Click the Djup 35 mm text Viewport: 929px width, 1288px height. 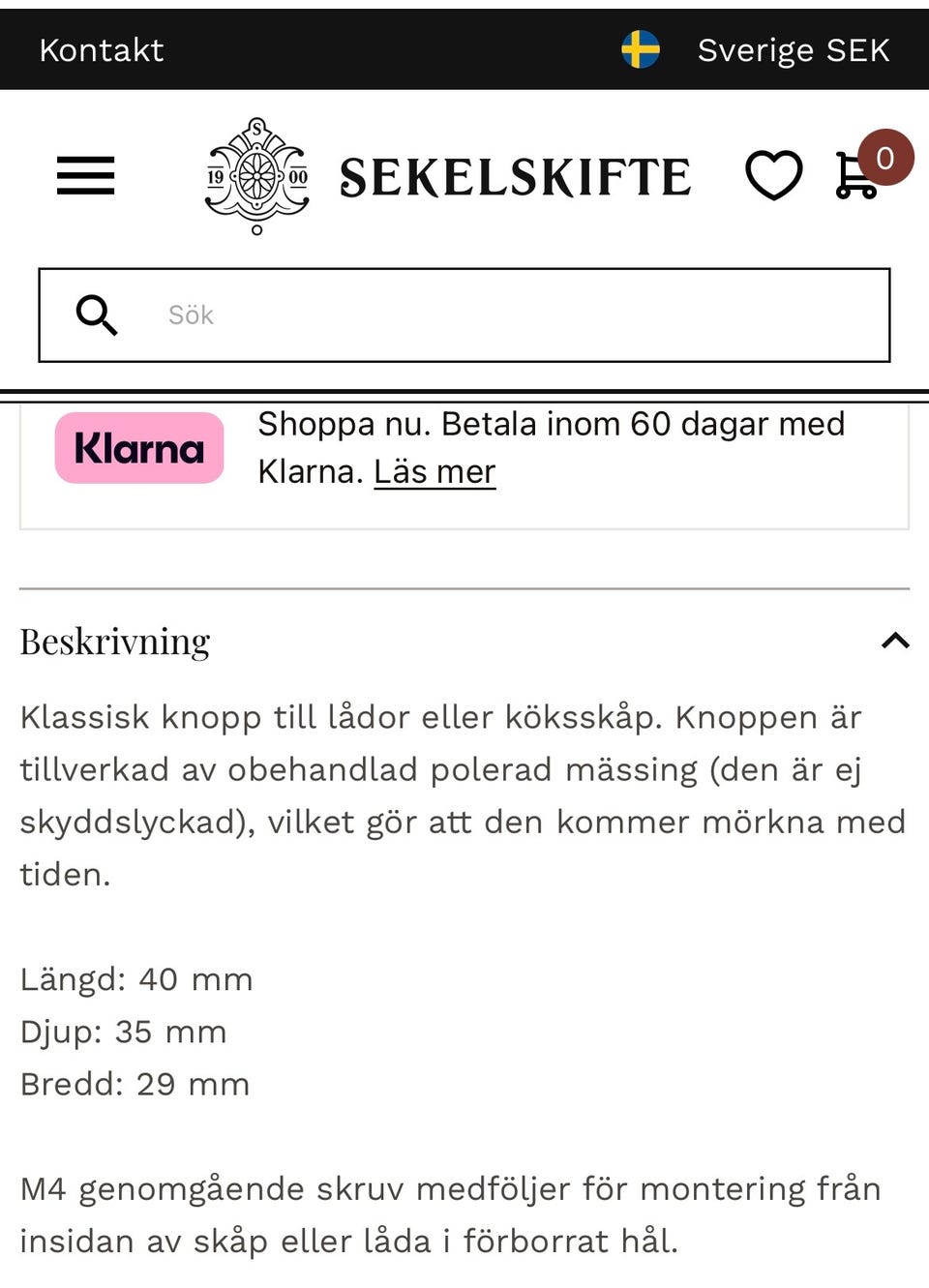[x=122, y=1032]
